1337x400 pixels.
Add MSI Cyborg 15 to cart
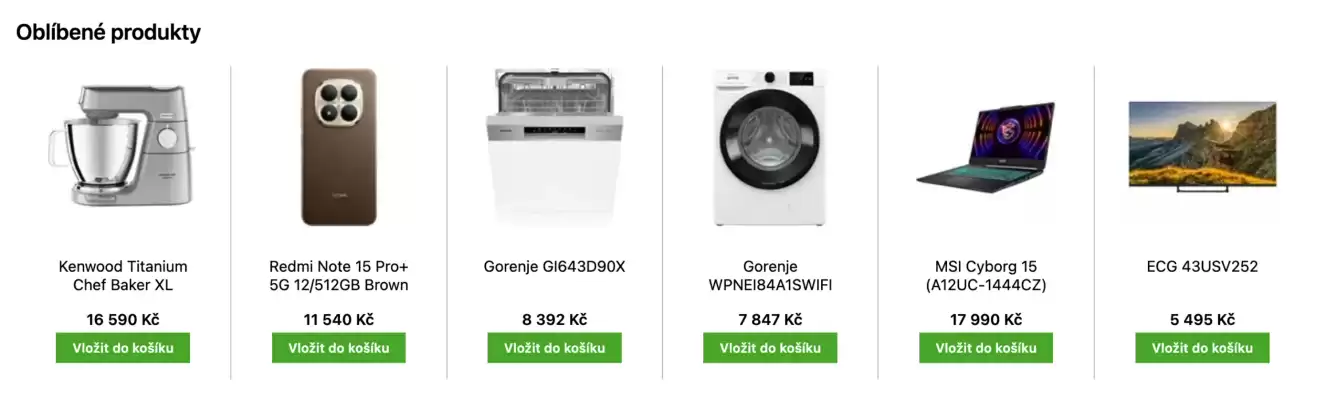986,348
